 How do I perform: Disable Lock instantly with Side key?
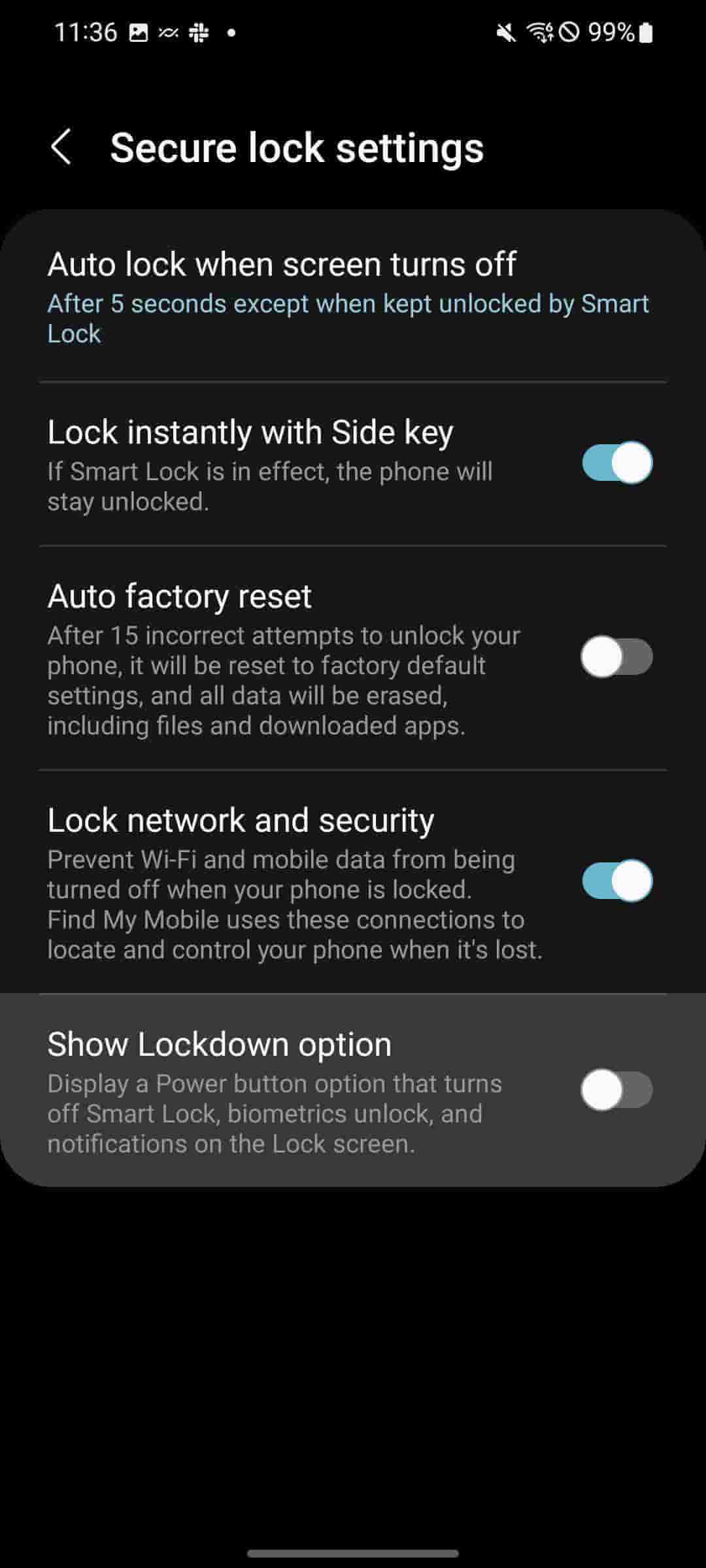616,463
